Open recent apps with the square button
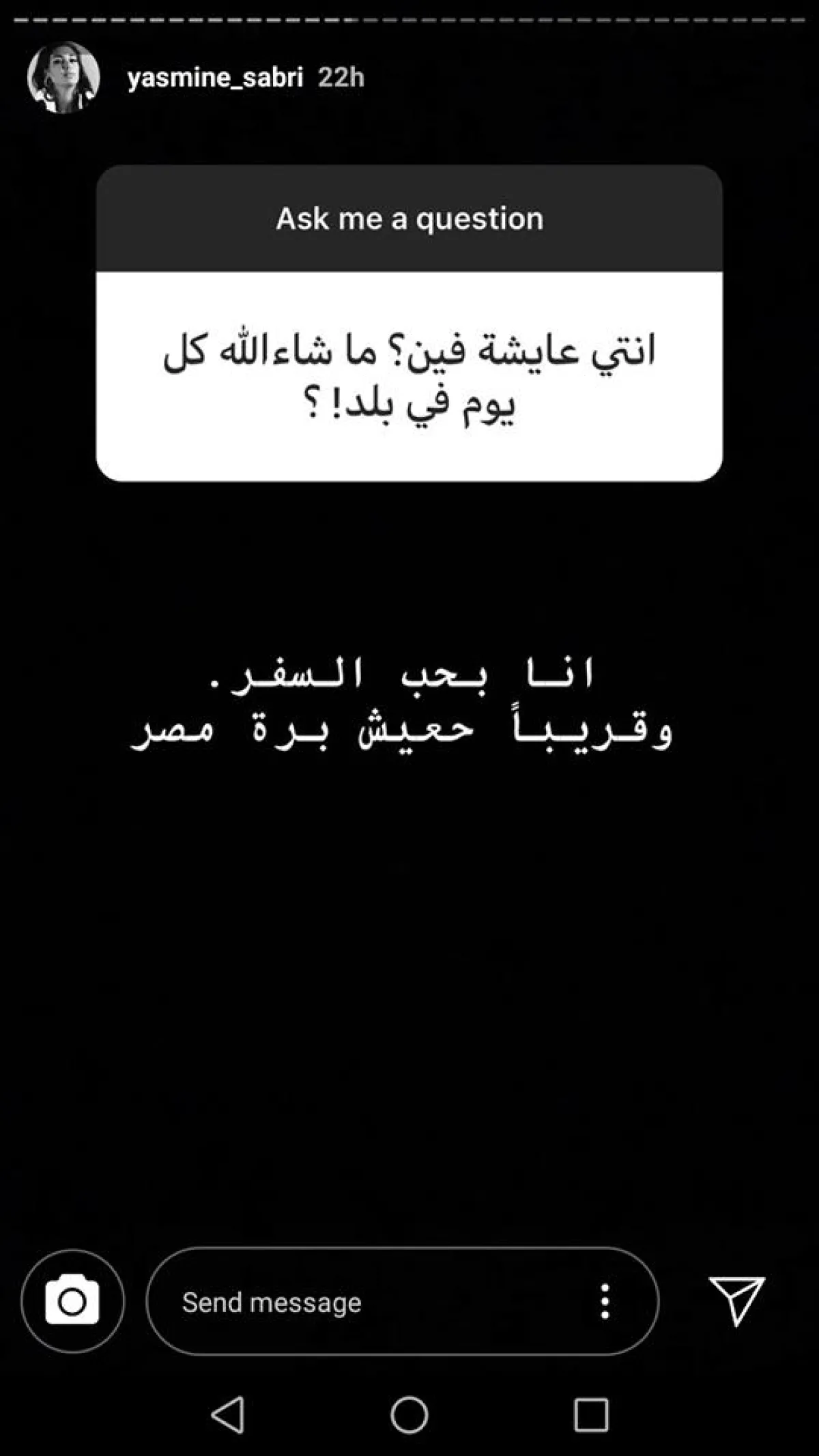Image resolution: width=819 pixels, height=1456 pixels. click(x=590, y=1414)
